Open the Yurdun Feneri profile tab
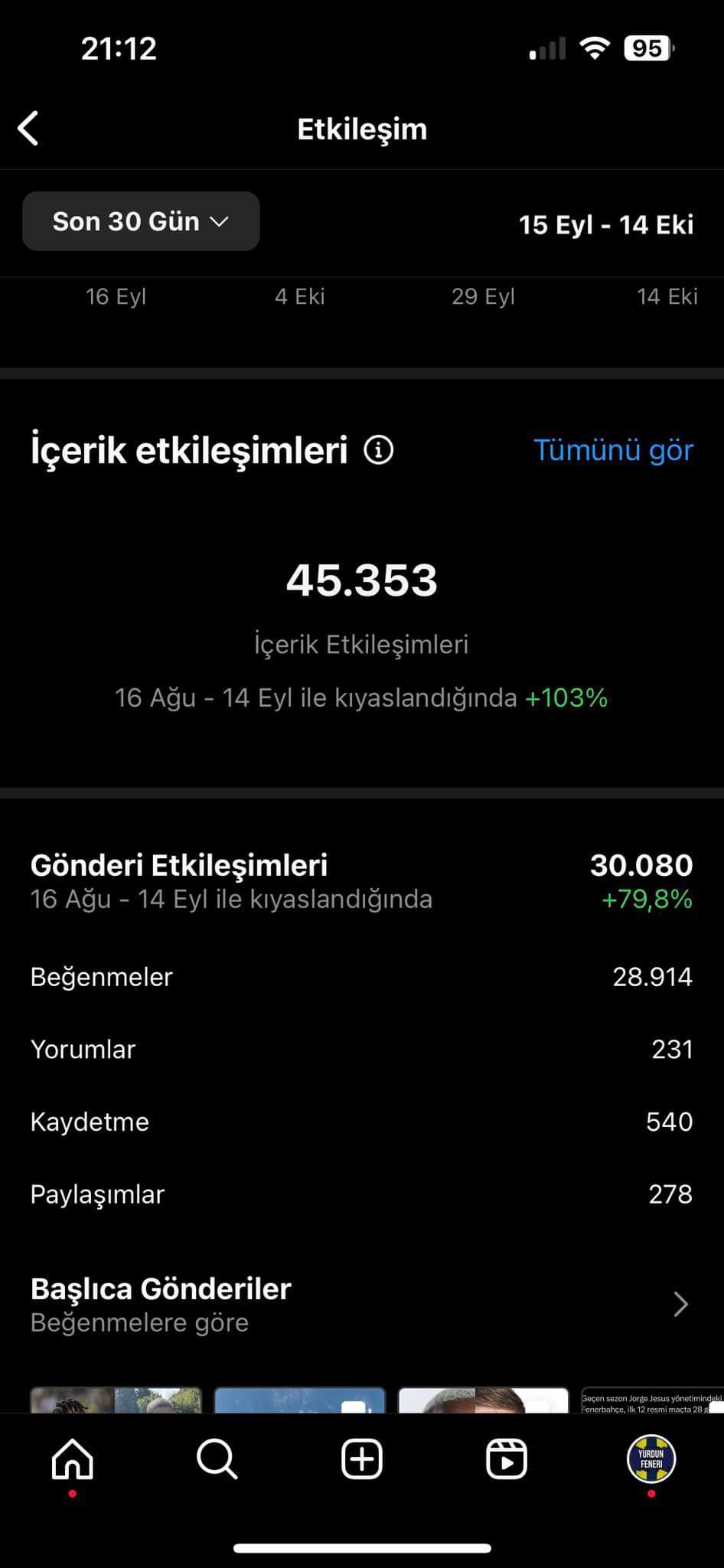Screen dimensions: 724x1568 point(651,1459)
